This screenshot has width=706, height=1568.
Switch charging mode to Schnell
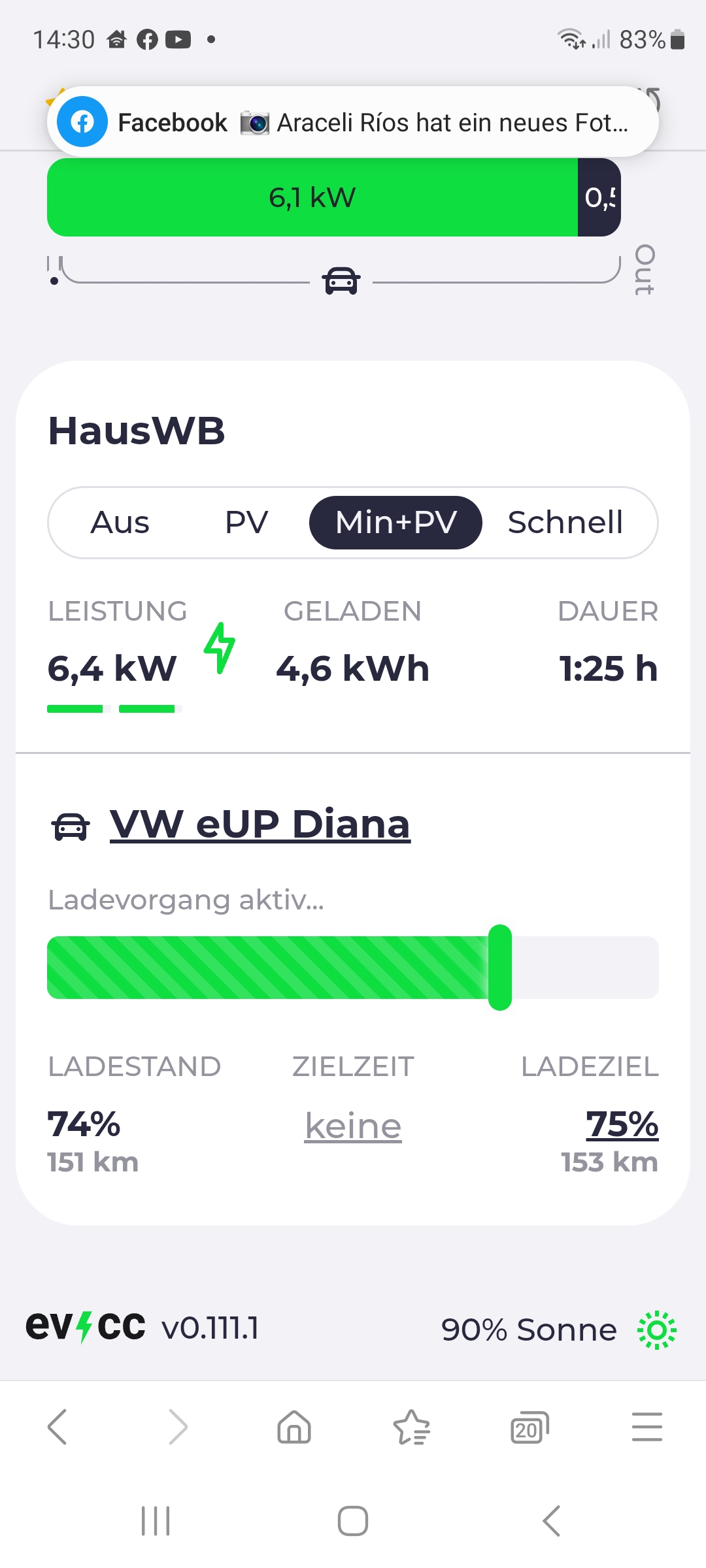565,523
